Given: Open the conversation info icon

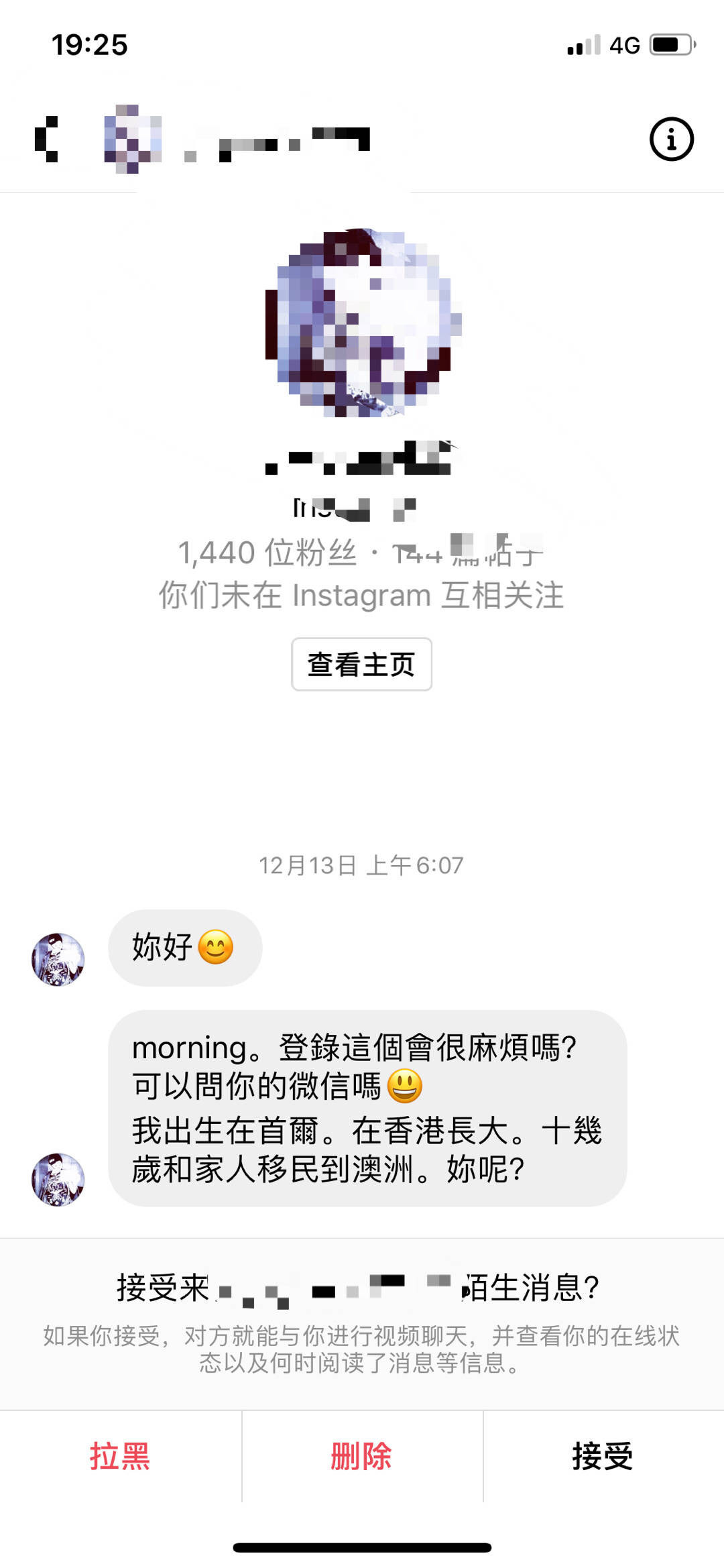Looking at the screenshot, I should tap(671, 139).
